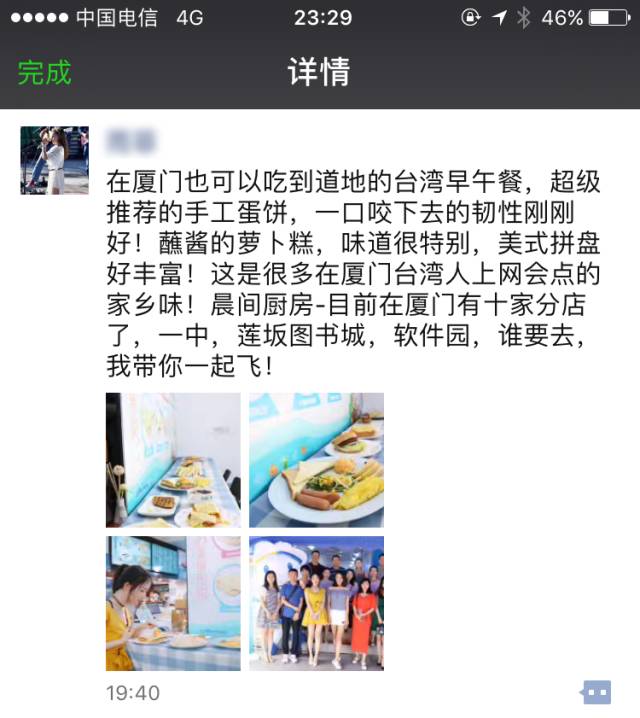Tap the 完成 button

point(44,73)
